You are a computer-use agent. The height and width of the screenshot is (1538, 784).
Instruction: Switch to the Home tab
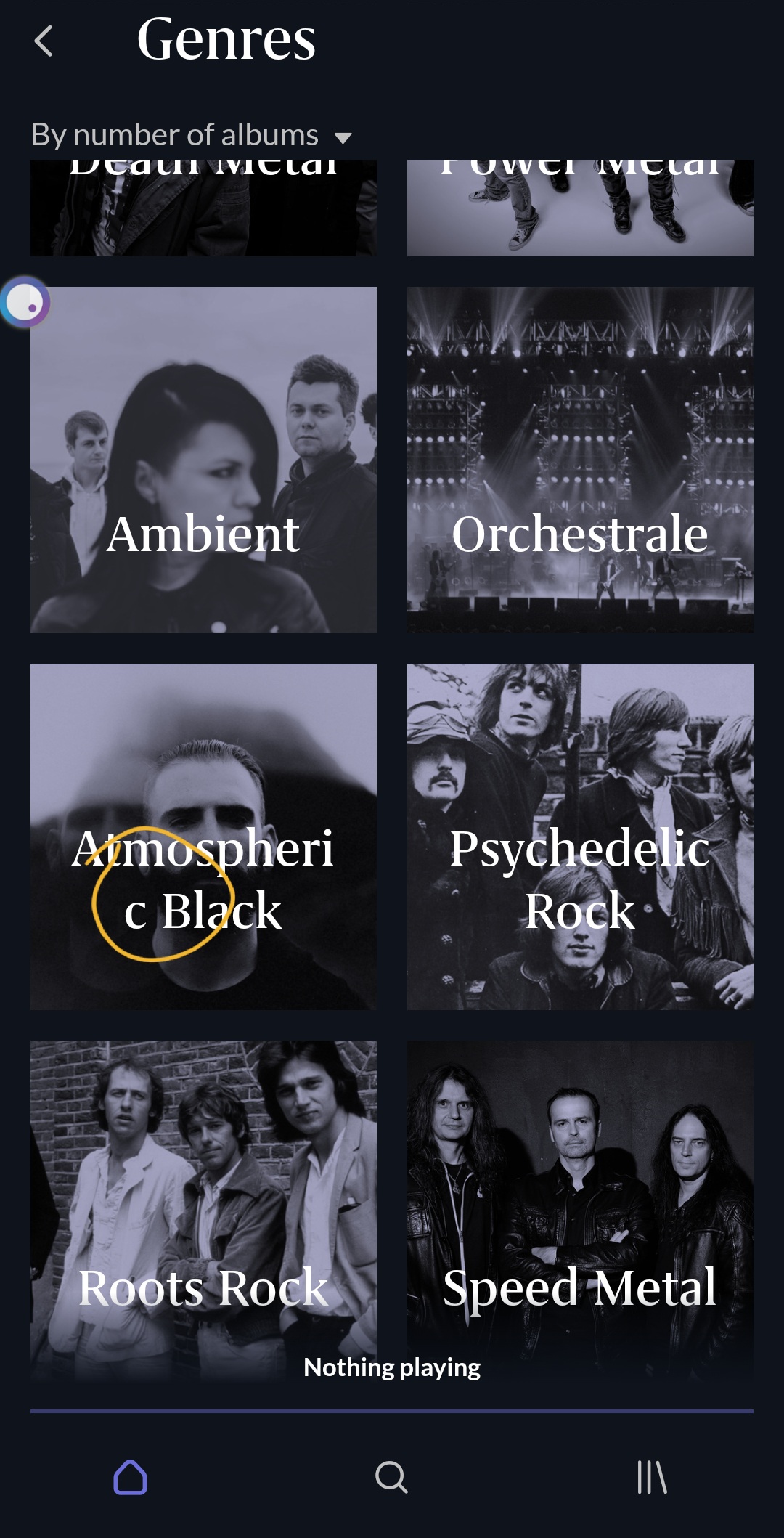(x=131, y=1477)
